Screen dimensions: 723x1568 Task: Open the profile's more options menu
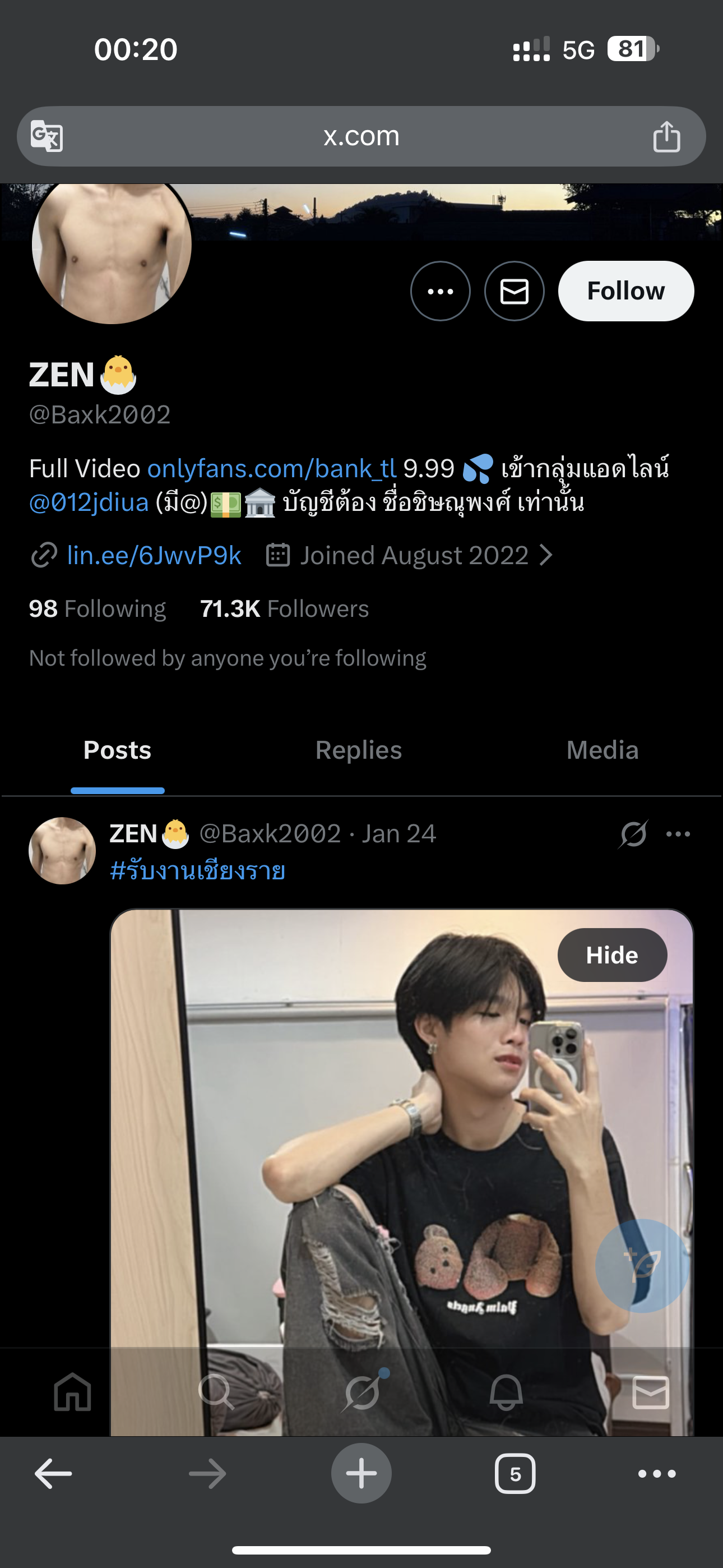pos(440,291)
